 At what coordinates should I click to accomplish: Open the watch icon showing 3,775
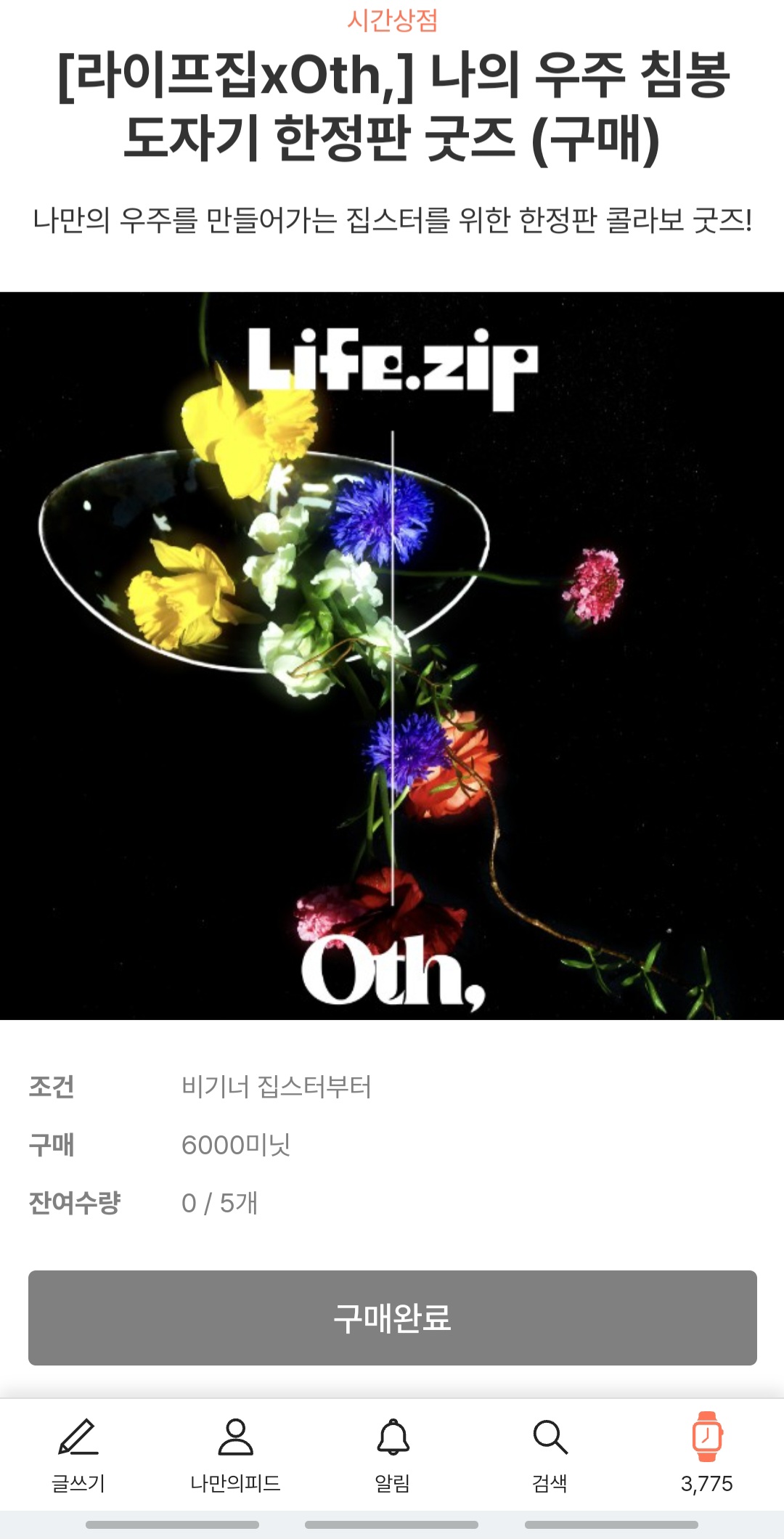[706, 1453]
